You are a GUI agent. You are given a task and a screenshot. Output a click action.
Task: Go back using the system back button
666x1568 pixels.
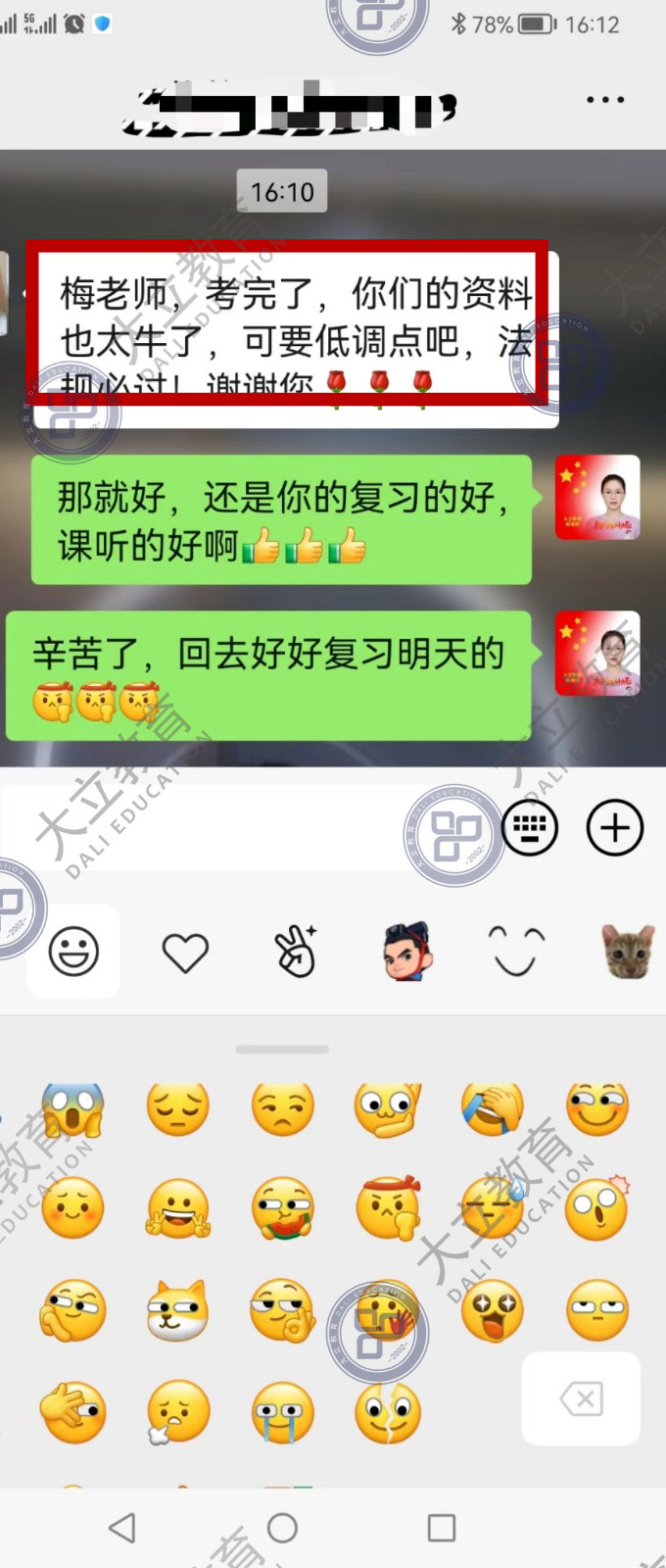(x=121, y=1527)
